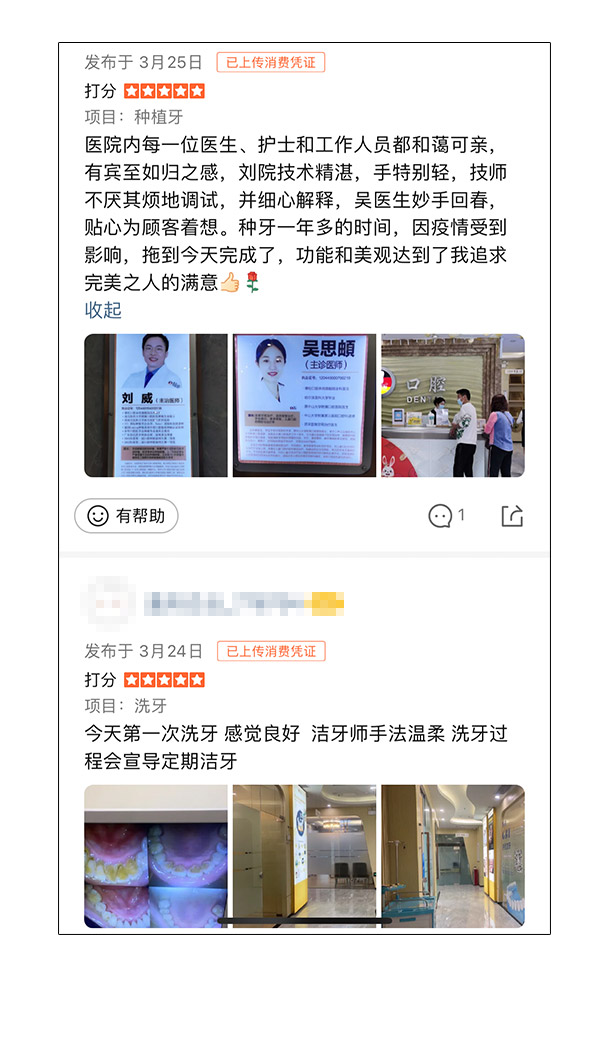Screen dimensions: 609x1062
Task: Mark the implant review as 有帮助
Action: pyautogui.click(x=126, y=516)
